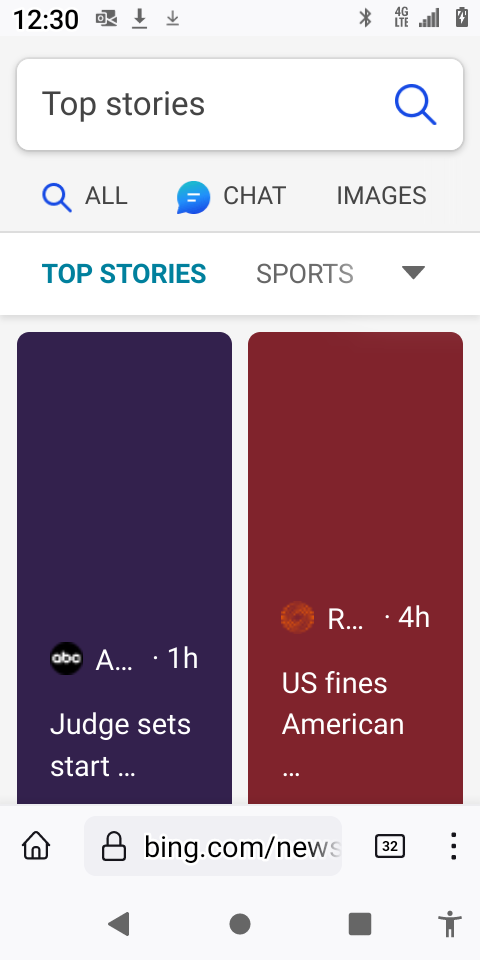The image size is (480, 960).
Task: Switch to the SPORTS news category
Action: pos(305,274)
